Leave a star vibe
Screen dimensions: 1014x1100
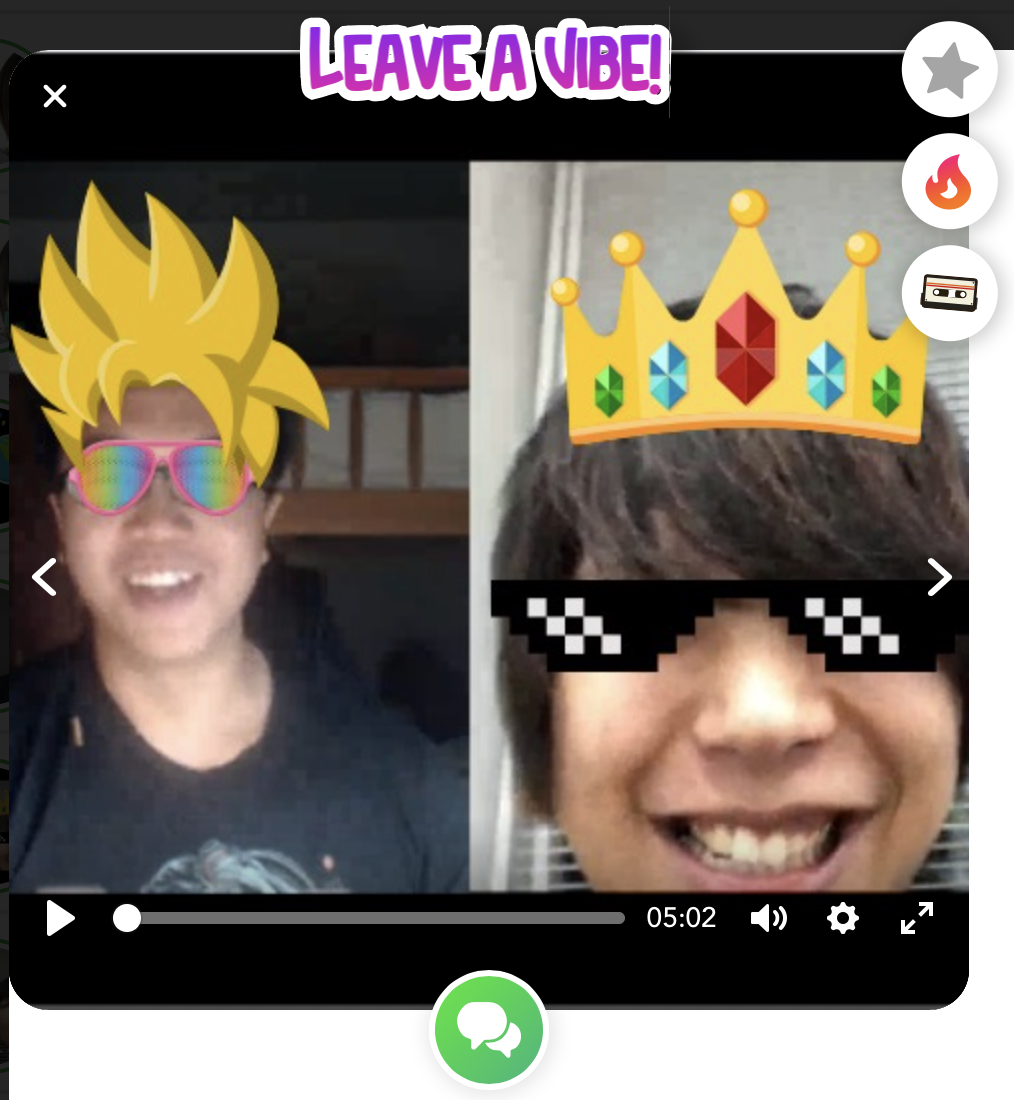949,71
